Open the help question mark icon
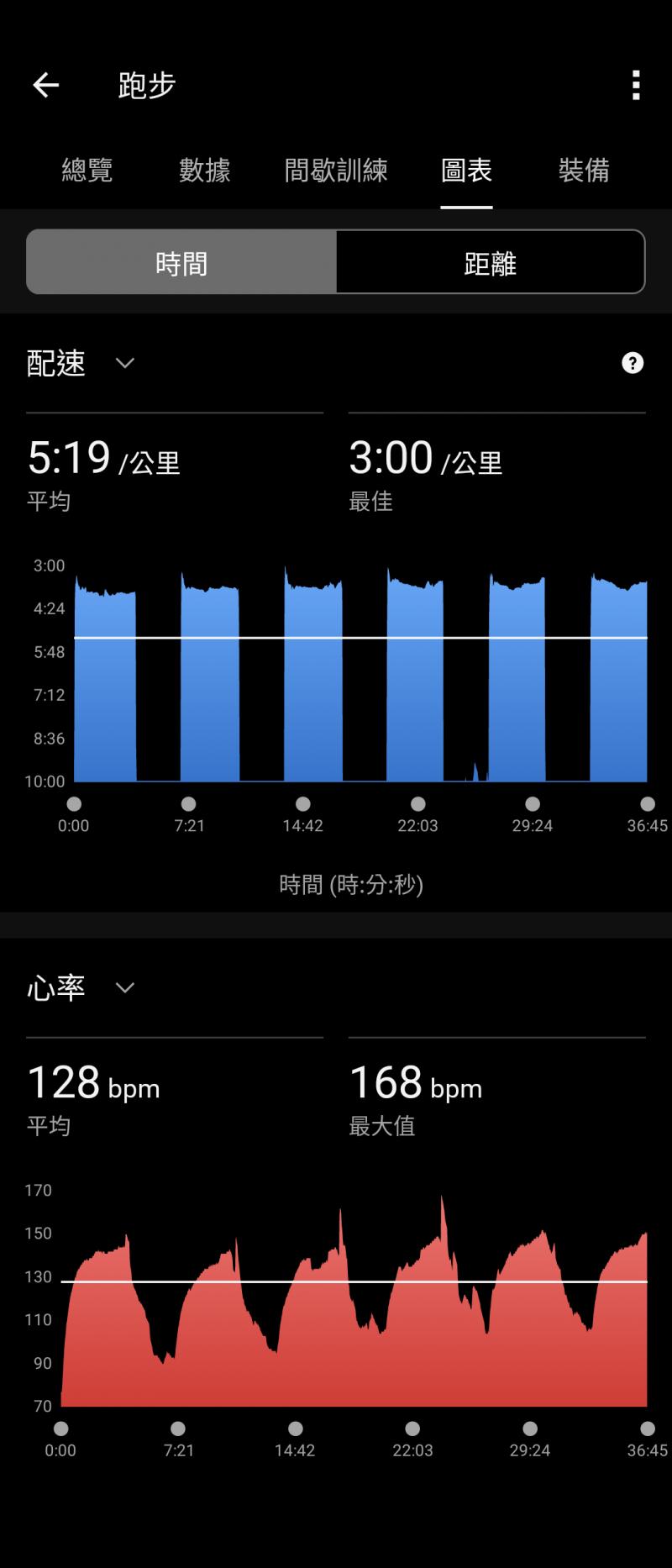Viewport: 672px width, 1568px height. click(632, 363)
